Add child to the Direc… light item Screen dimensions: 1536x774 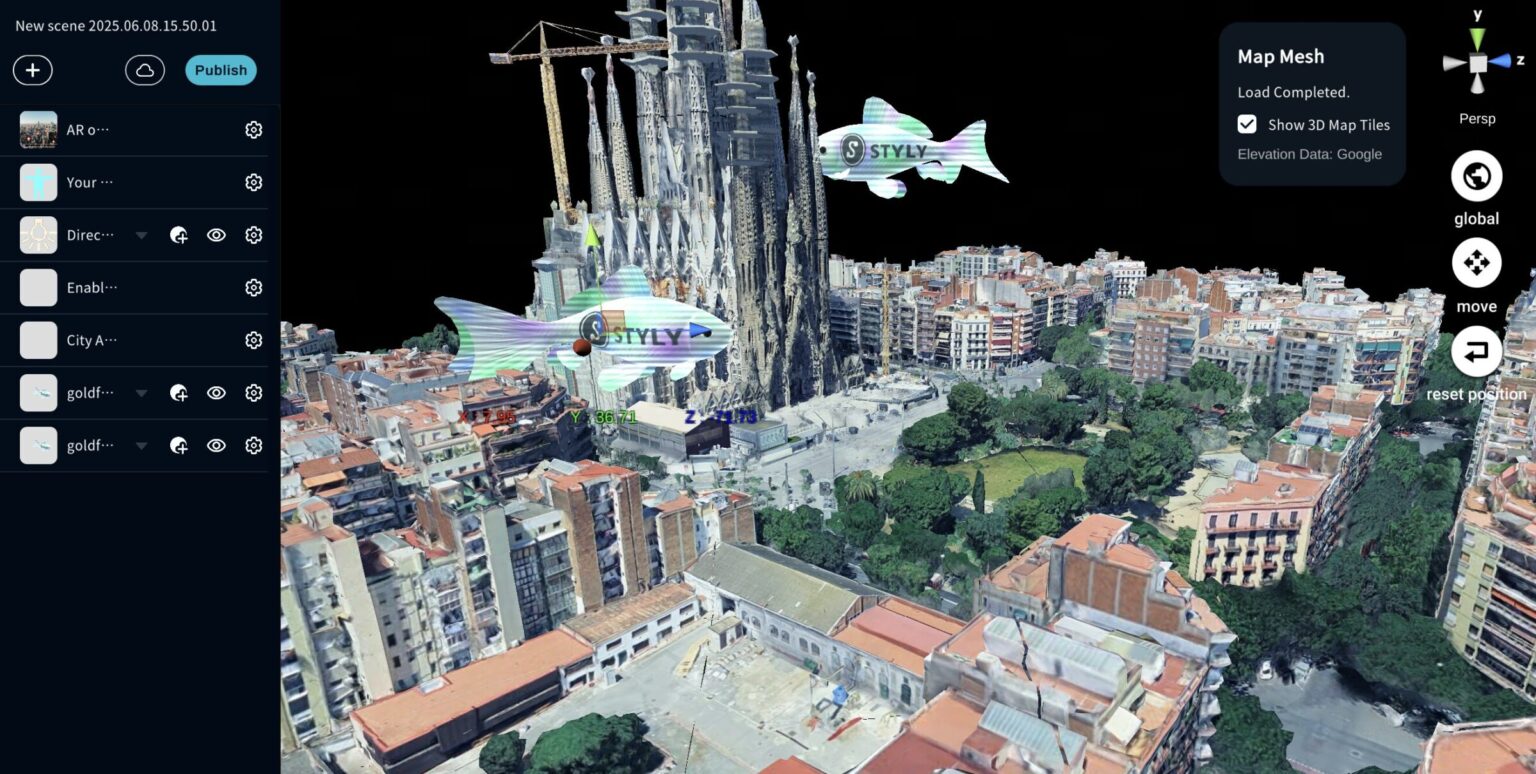pos(179,235)
